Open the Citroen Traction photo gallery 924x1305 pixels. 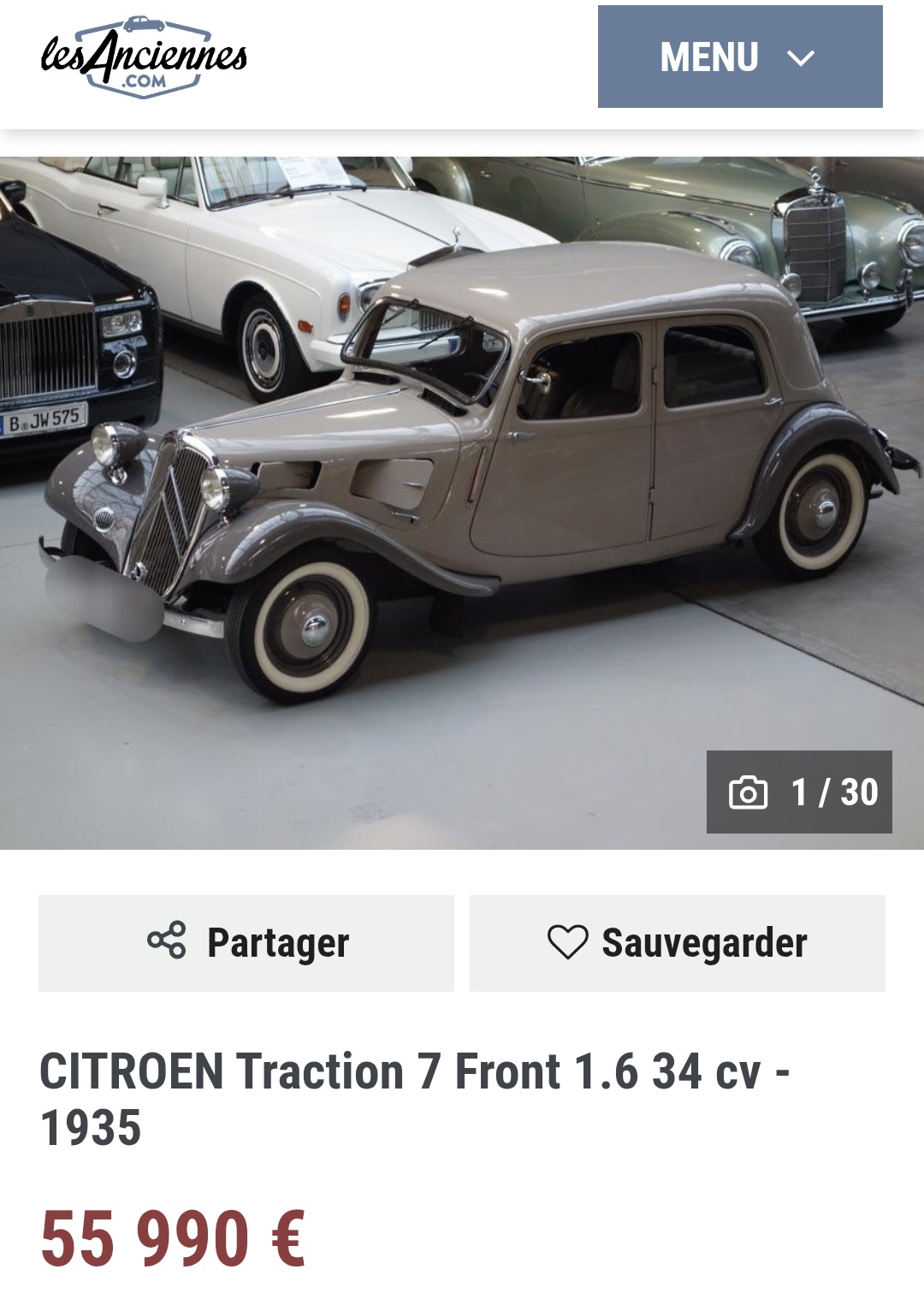click(x=462, y=502)
